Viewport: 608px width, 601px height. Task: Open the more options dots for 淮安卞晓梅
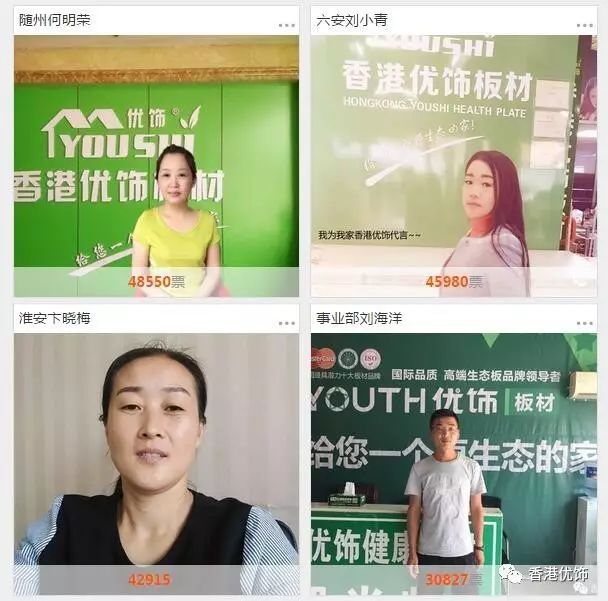pos(287,323)
